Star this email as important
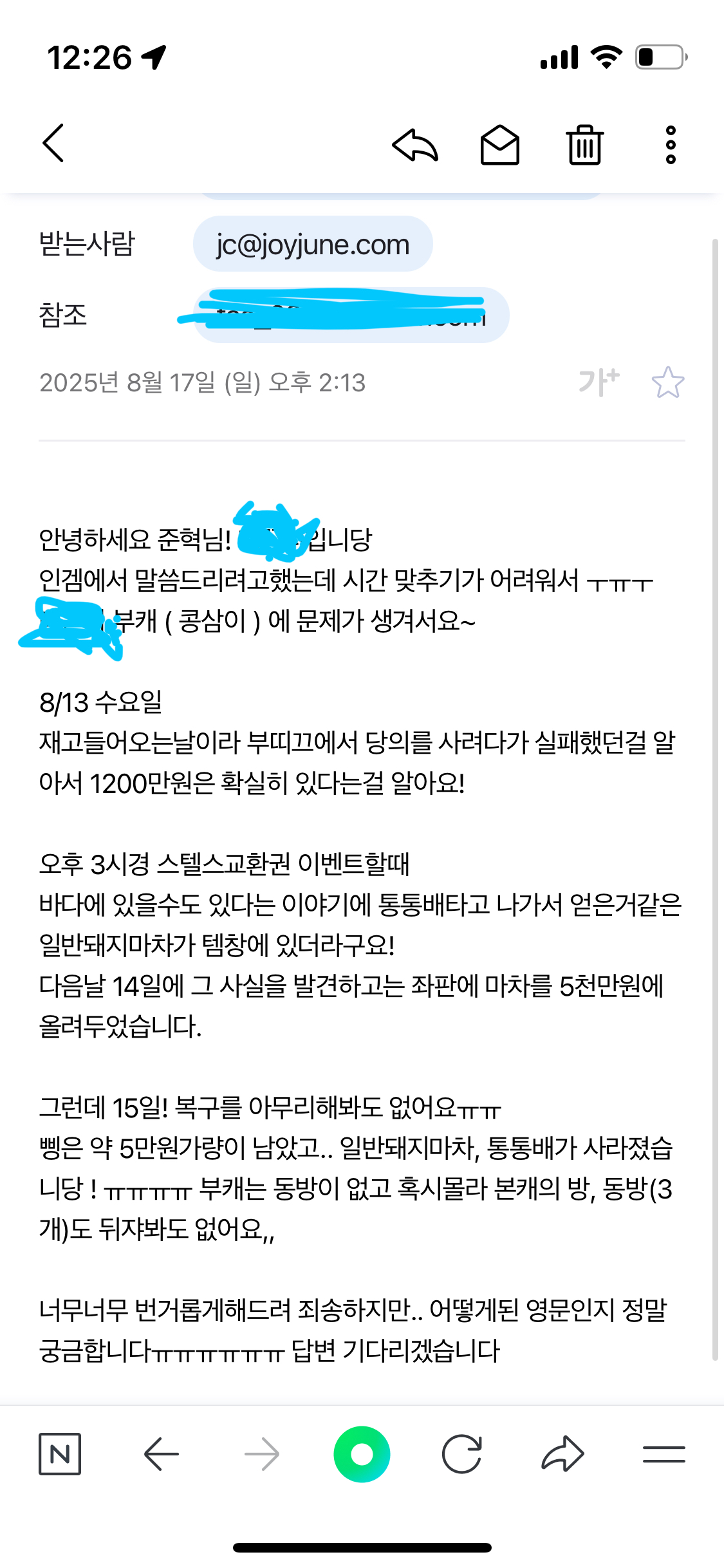Viewport: 724px width, 1568px height. point(668,382)
